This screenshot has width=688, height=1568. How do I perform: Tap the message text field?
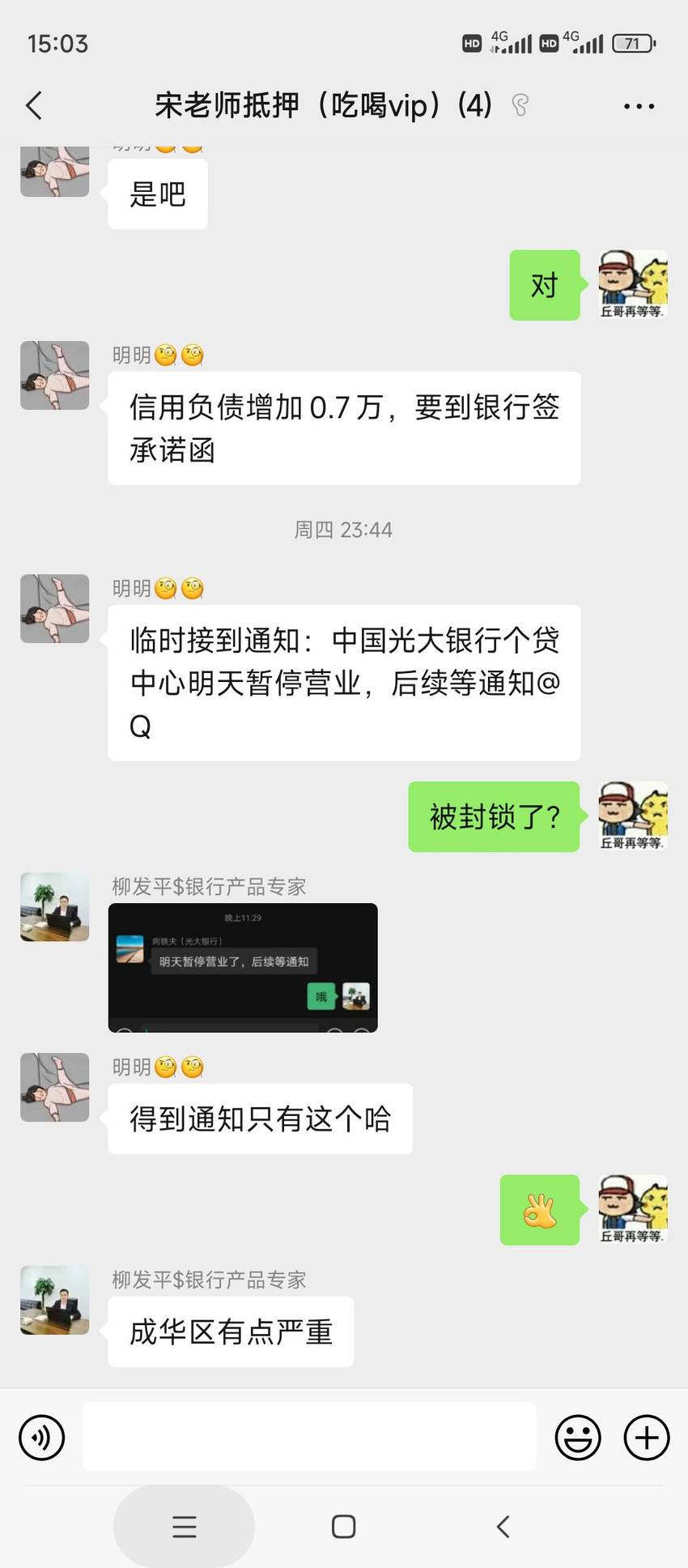(x=309, y=1437)
